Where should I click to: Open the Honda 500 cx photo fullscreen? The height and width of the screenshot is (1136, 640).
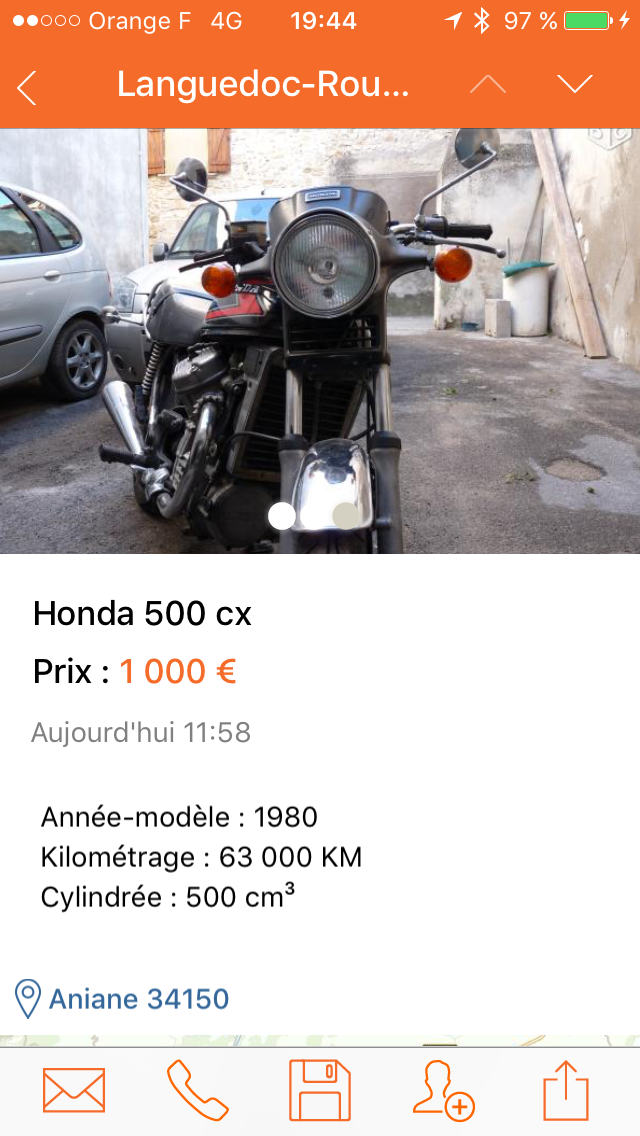[x=320, y=340]
